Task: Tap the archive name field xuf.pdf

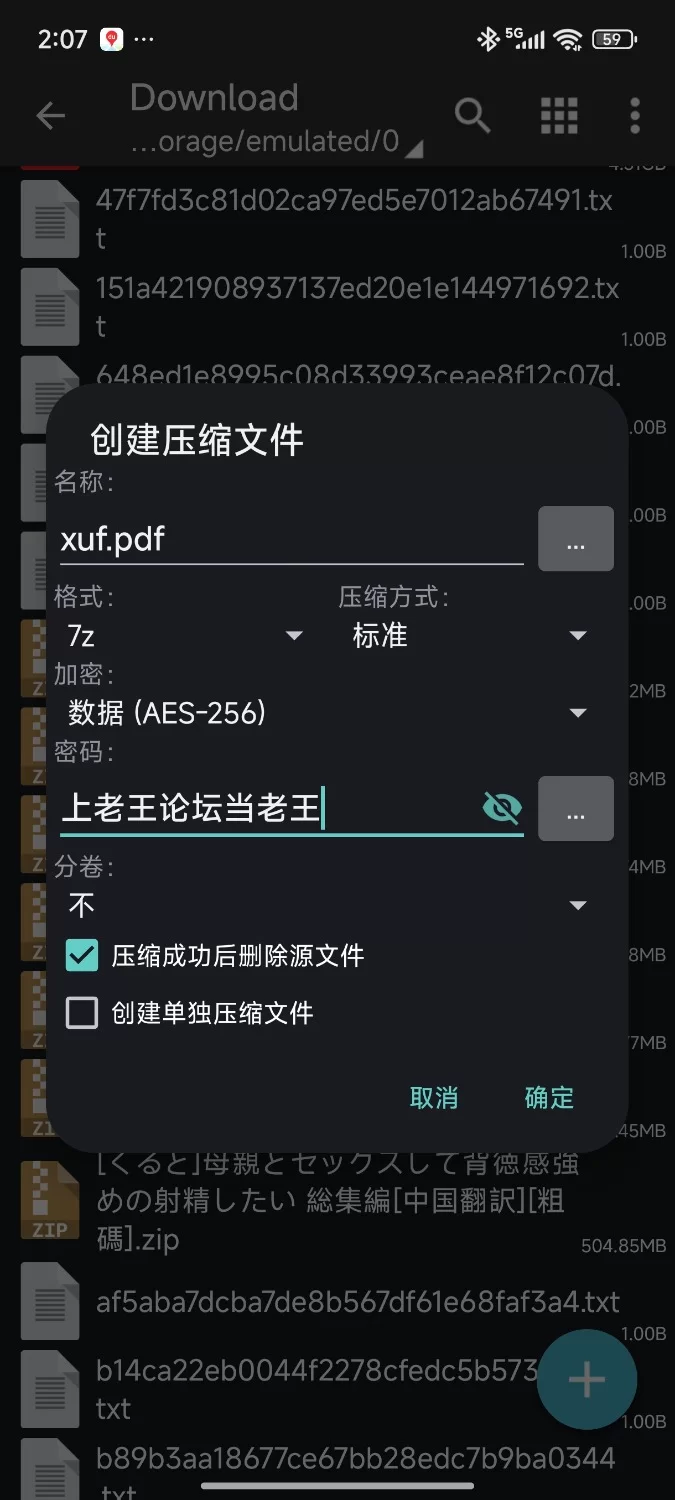Action: click(290, 540)
